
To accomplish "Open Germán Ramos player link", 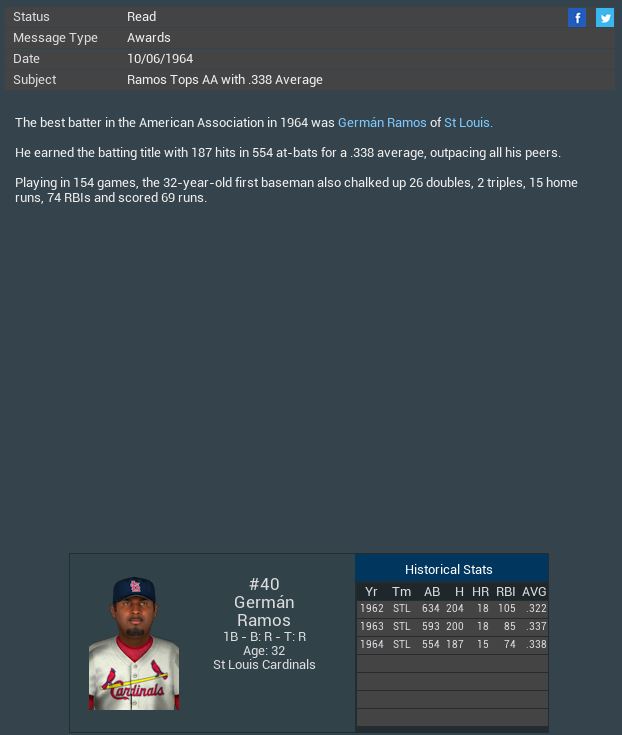I will pyautogui.click(x=382, y=122).
